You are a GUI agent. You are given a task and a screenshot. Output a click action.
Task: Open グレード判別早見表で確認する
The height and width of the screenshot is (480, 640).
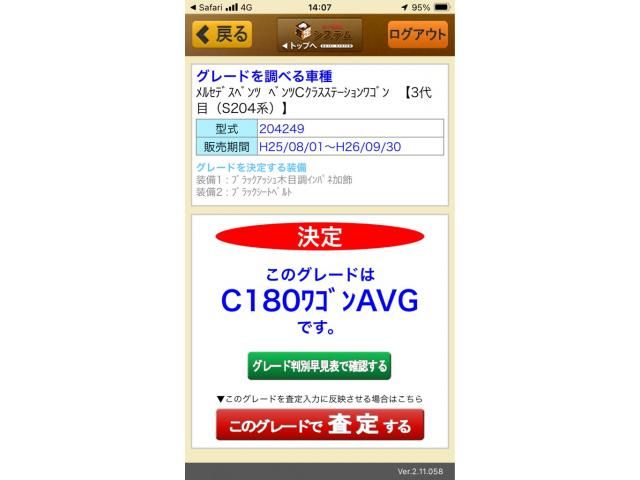[x=319, y=366]
